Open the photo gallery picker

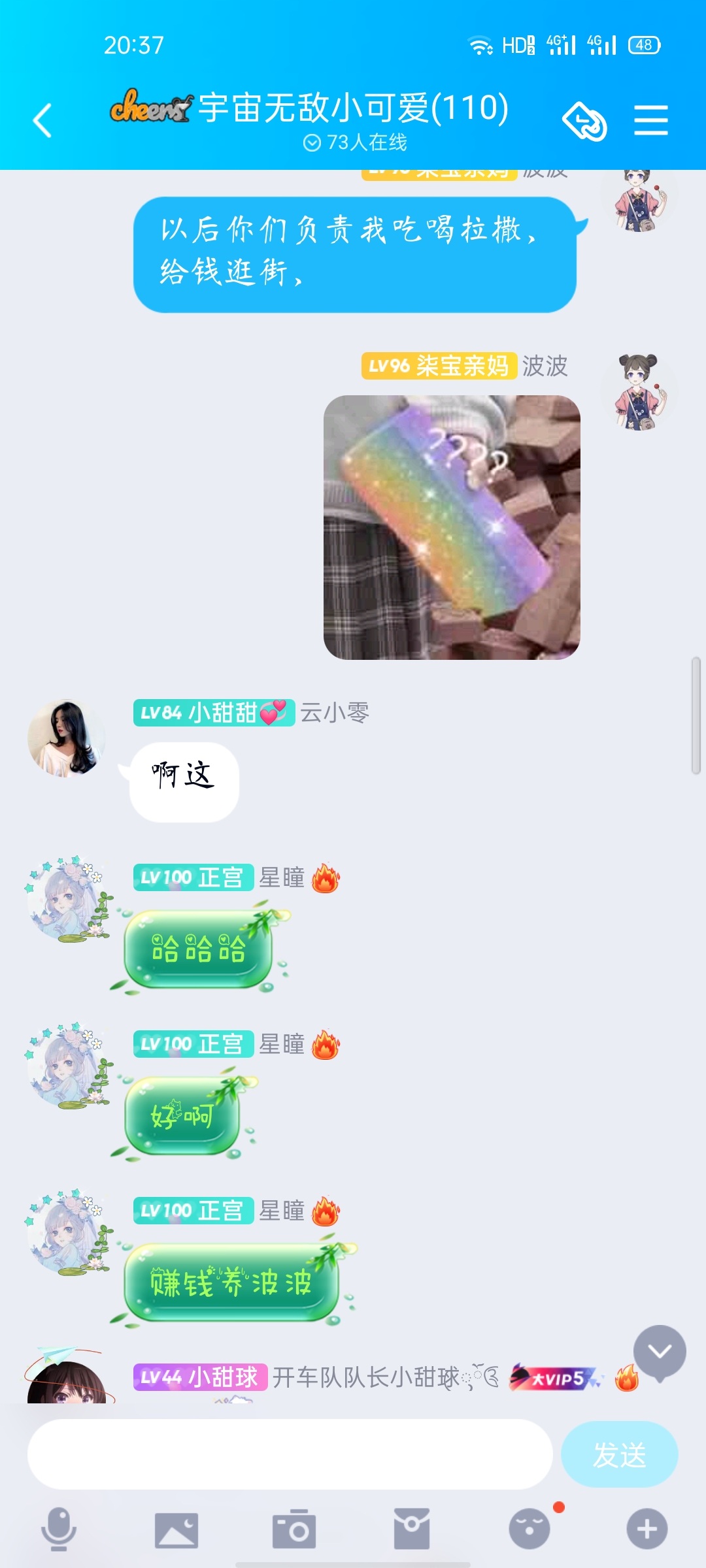176,1530
